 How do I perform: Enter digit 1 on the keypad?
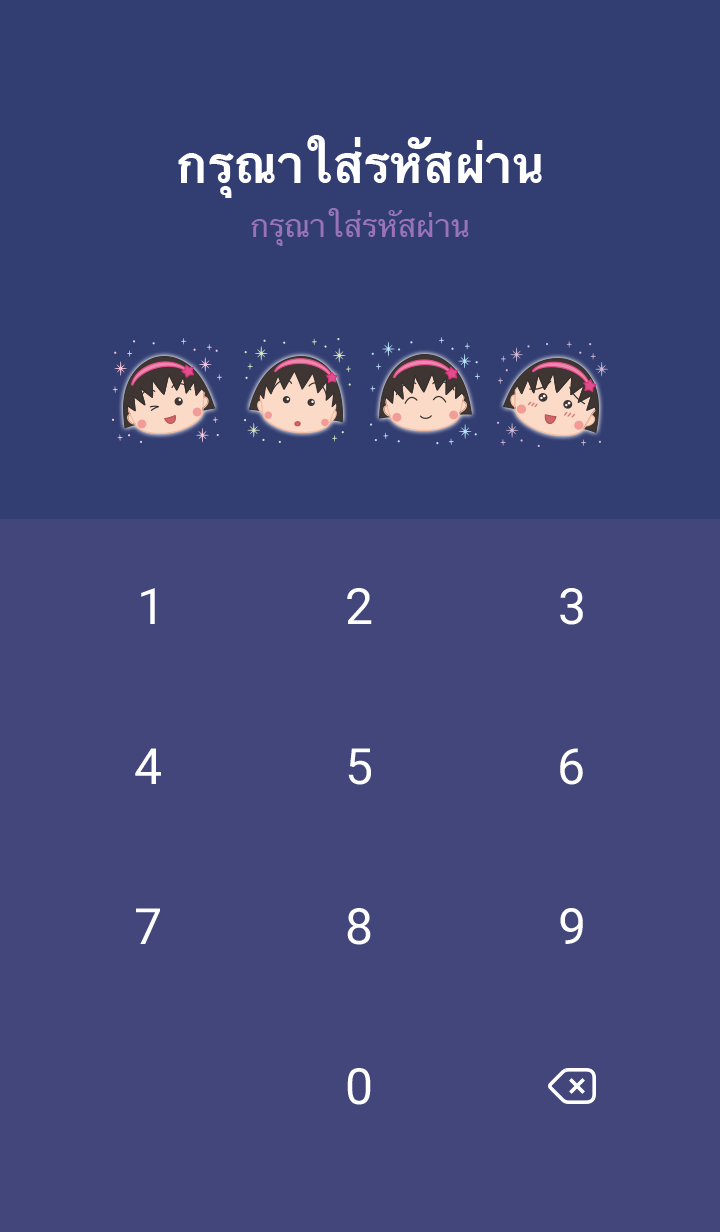coord(149,607)
